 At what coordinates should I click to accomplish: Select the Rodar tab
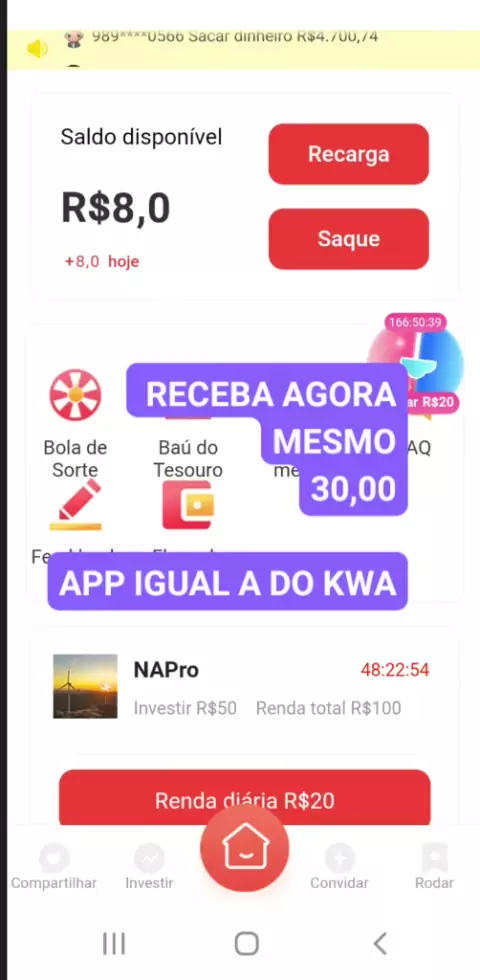pos(434,866)
